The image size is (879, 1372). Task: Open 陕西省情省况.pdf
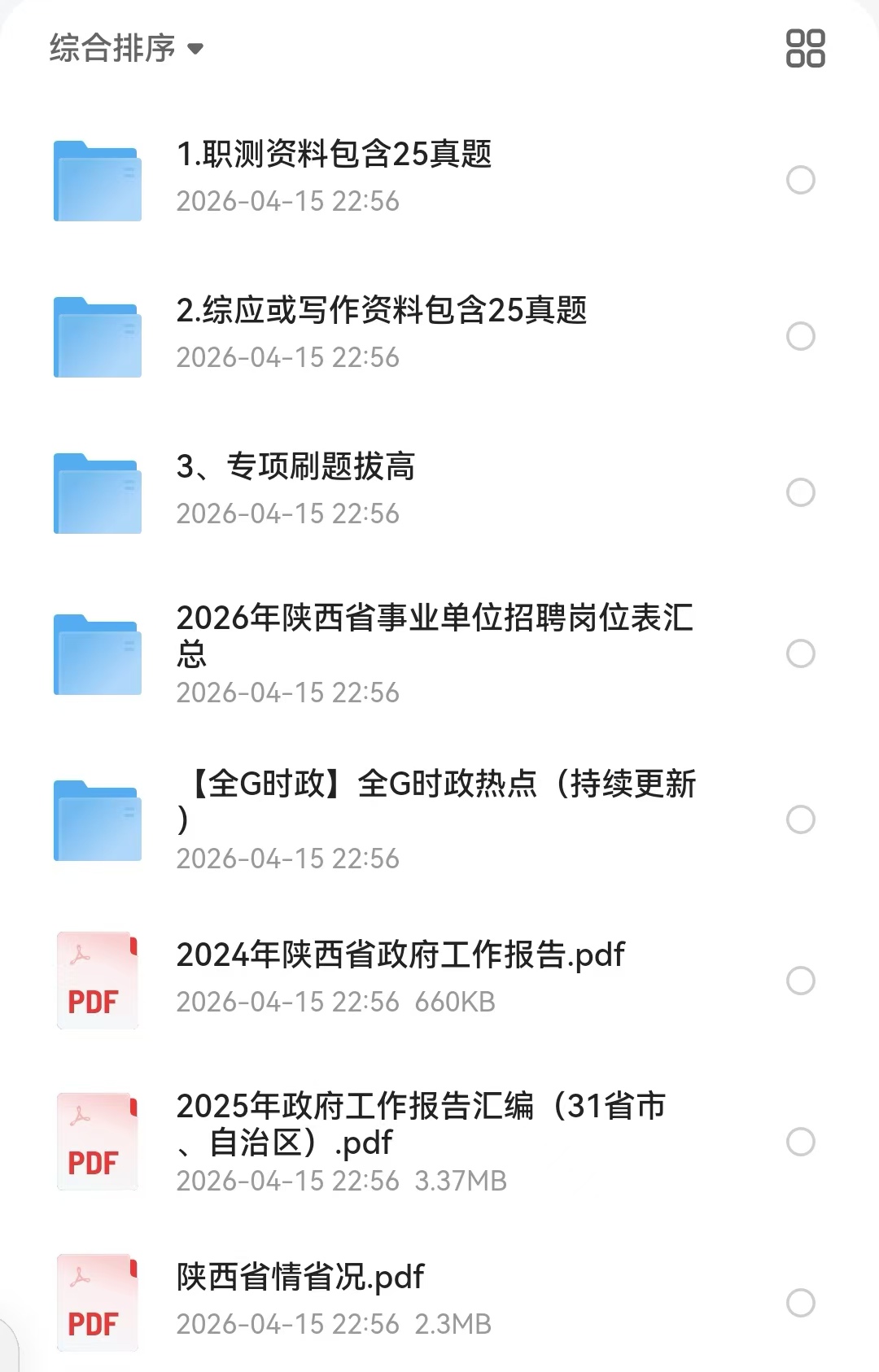300,1278
